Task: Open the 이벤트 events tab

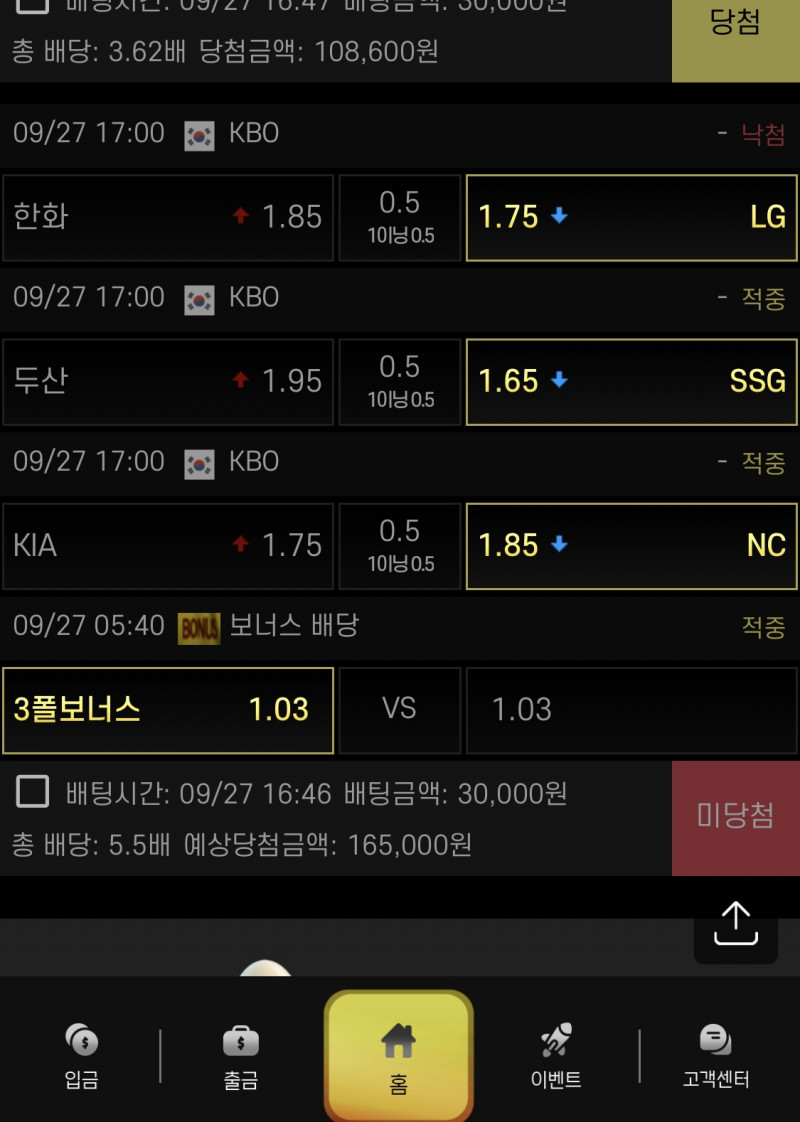Action: tap(556, 1057)
